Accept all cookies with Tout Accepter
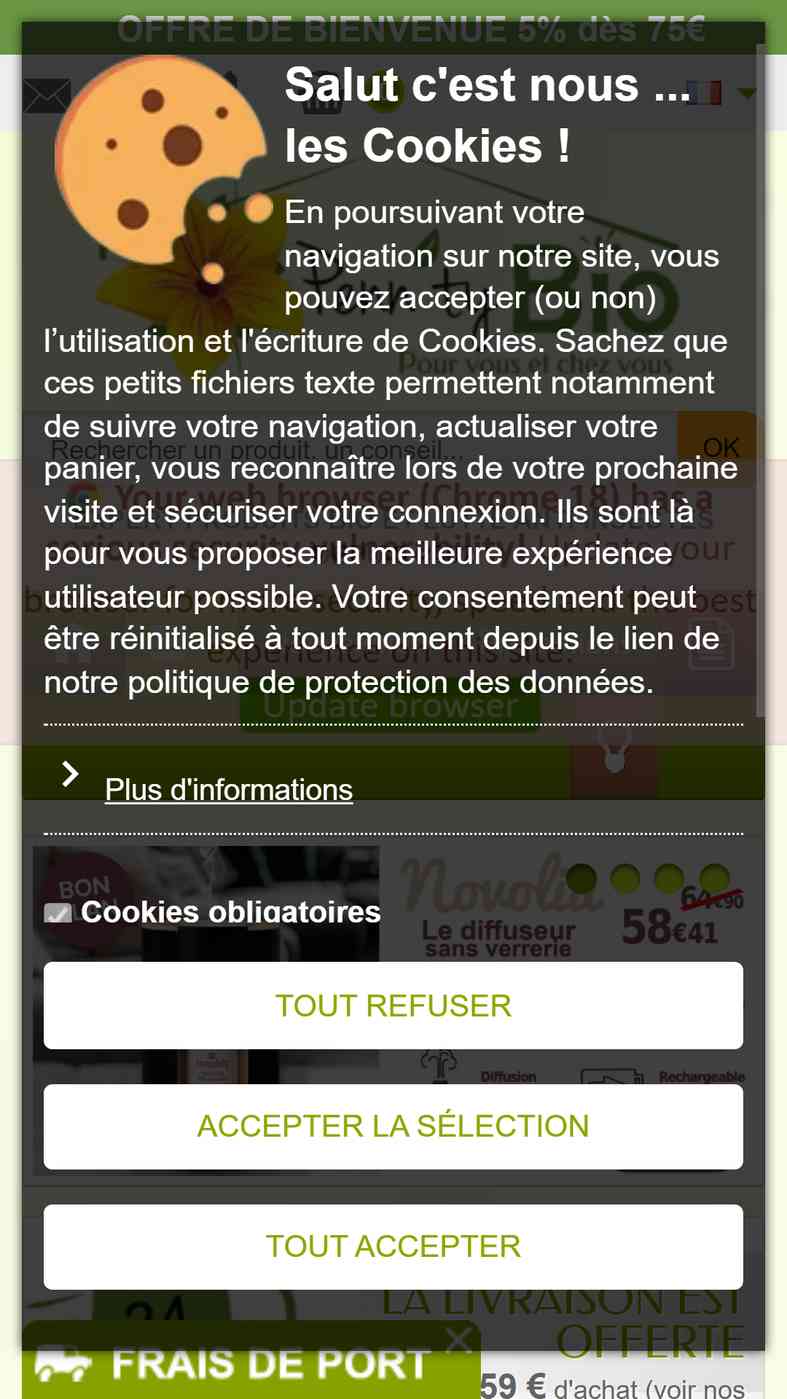Viewport: 787px width, 1399px height. pos(393,1246)
